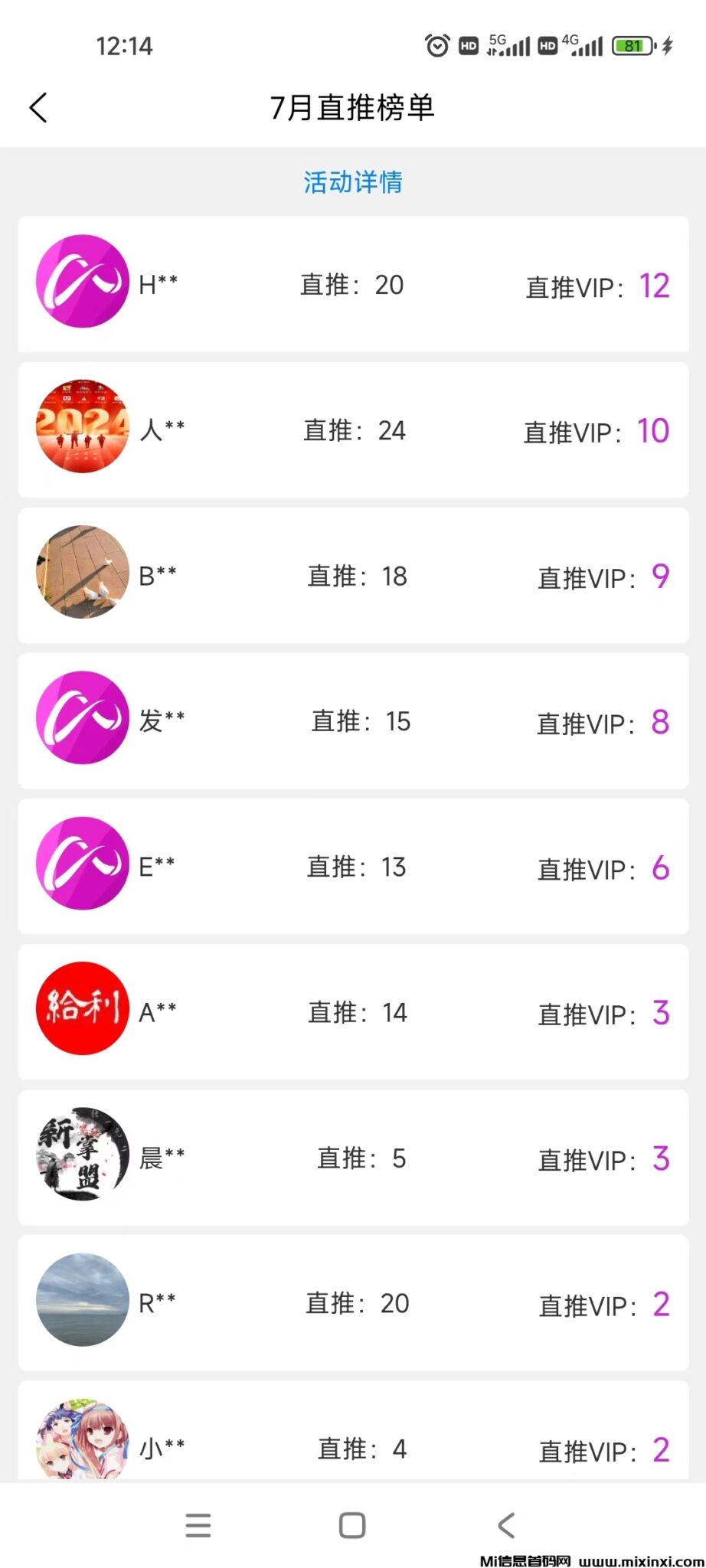
Task: Go back from the 7月直推榜单 page
Action: coord(38,108)
